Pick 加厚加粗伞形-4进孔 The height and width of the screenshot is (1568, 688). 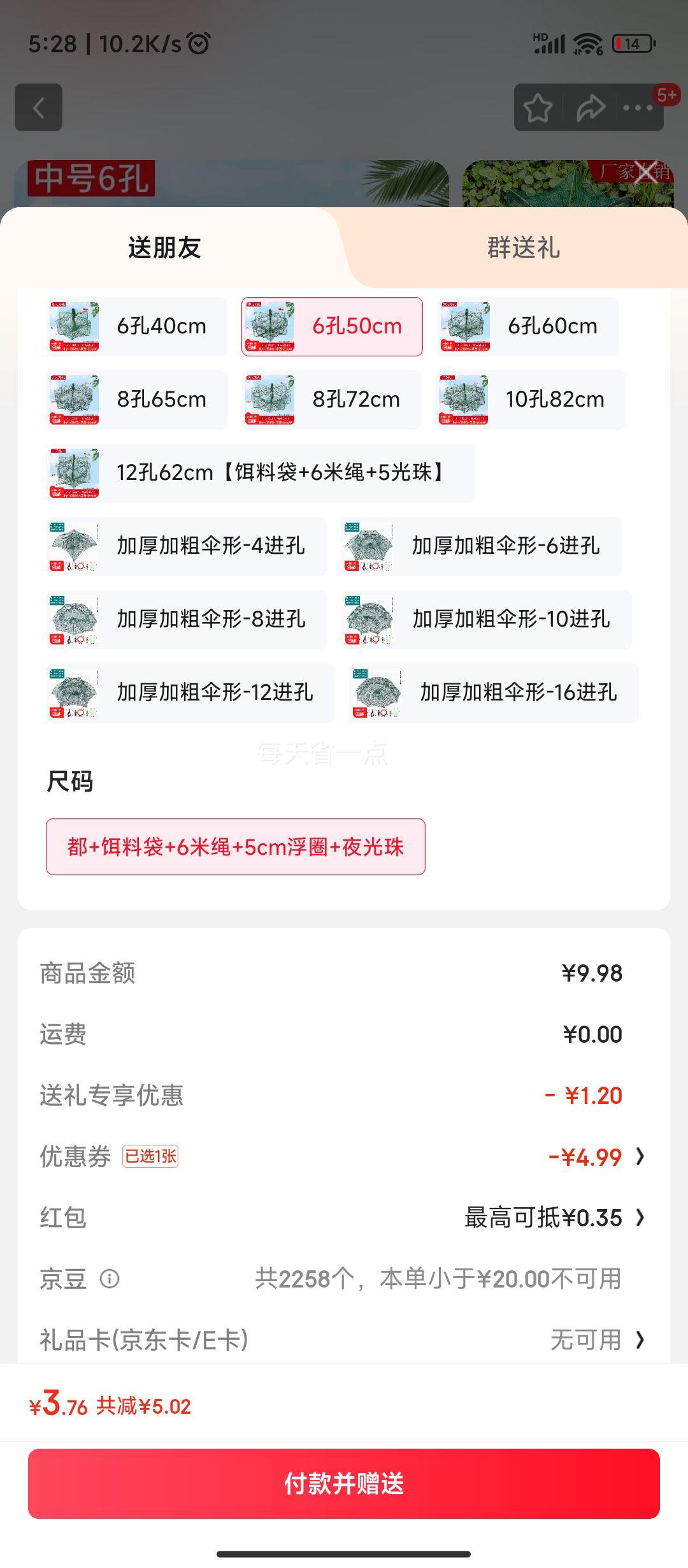pyautogui.click(x=186, y=546)
